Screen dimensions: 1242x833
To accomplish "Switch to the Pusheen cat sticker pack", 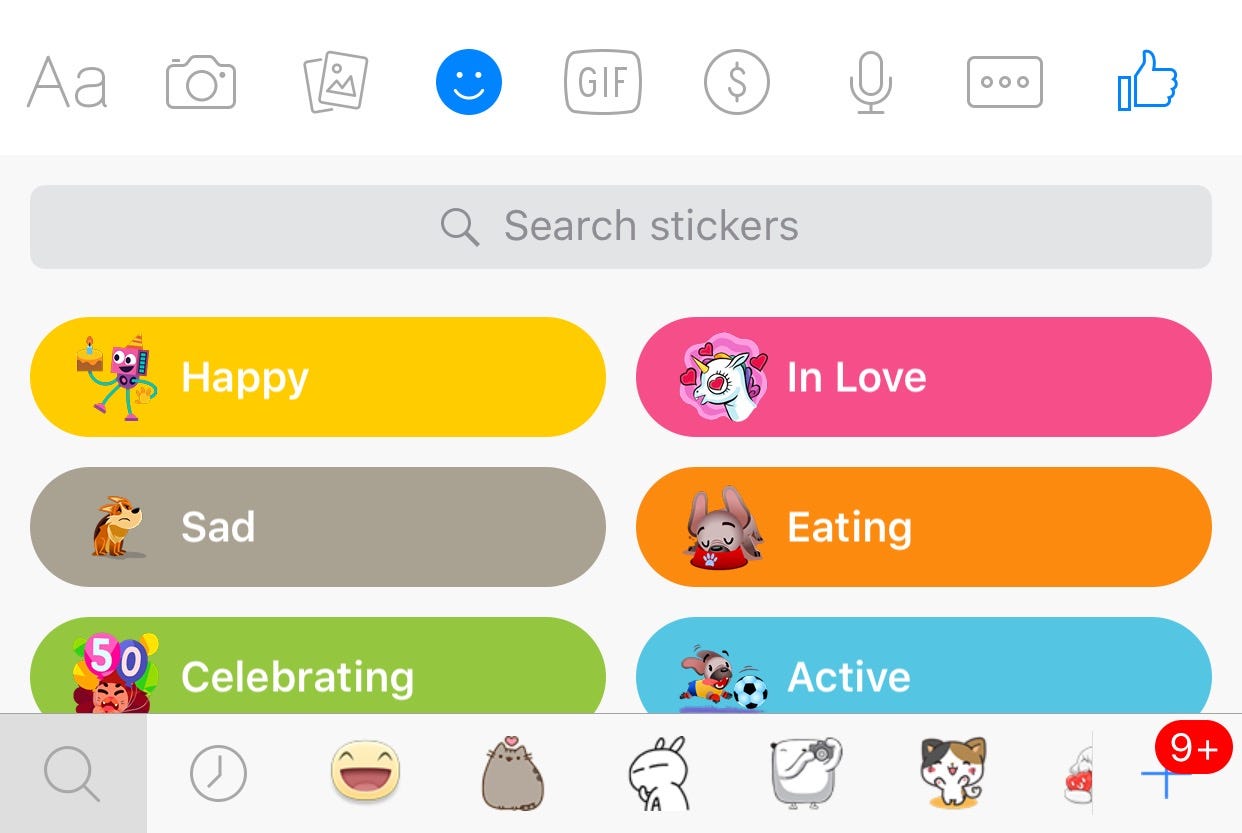I will pos(513,773).
